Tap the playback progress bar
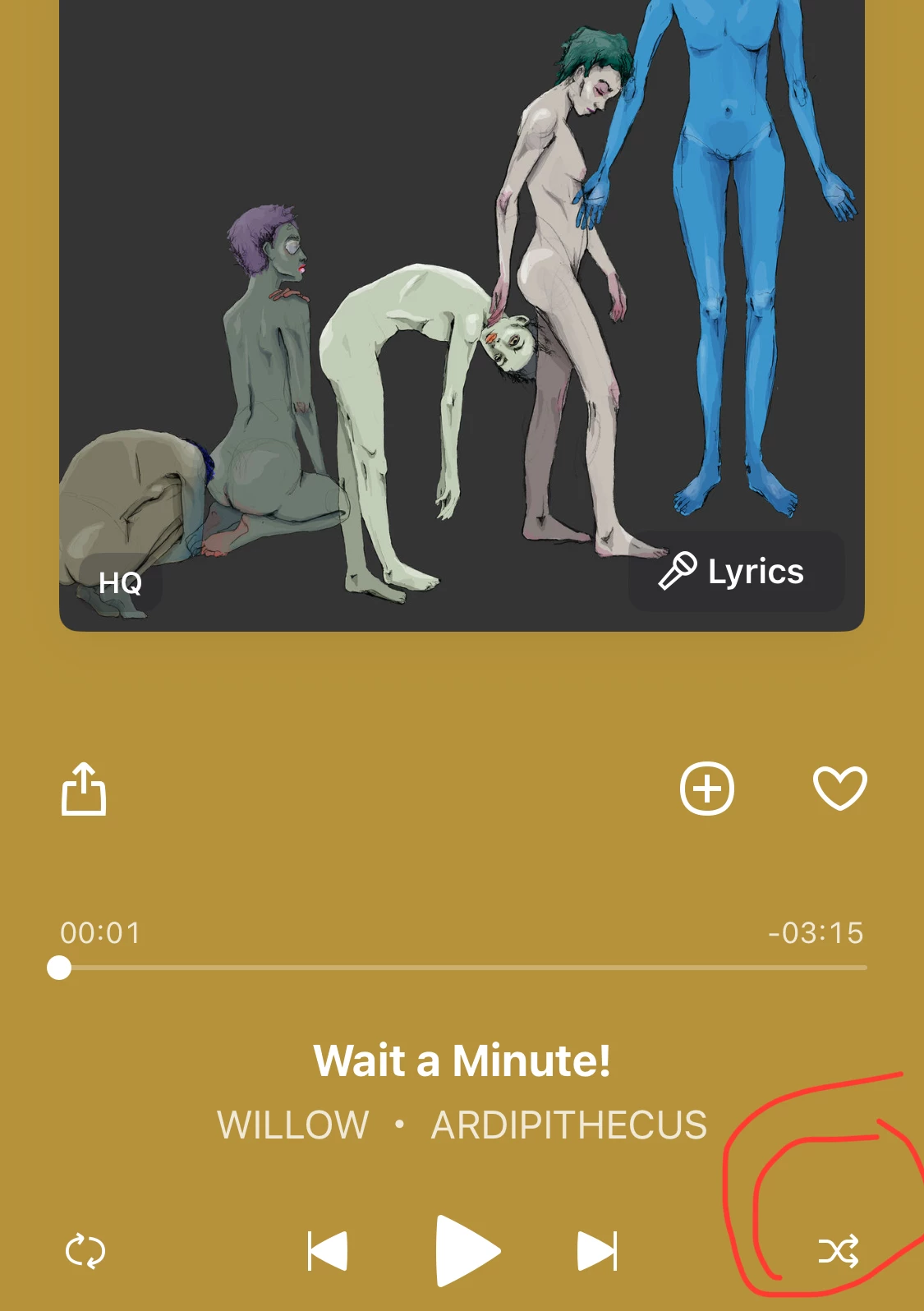 coord(462,968)
